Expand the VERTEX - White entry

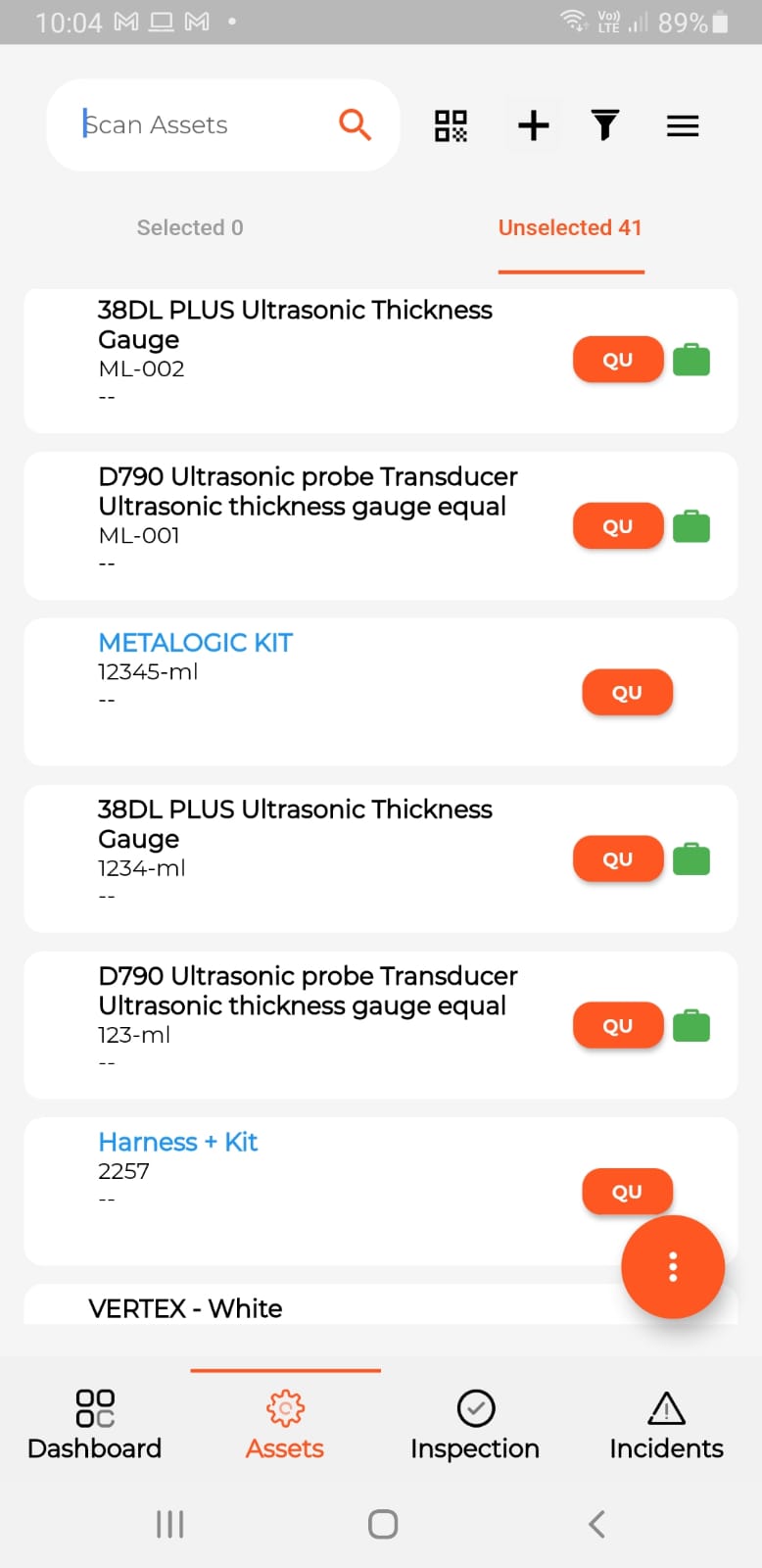point(185,1307)
